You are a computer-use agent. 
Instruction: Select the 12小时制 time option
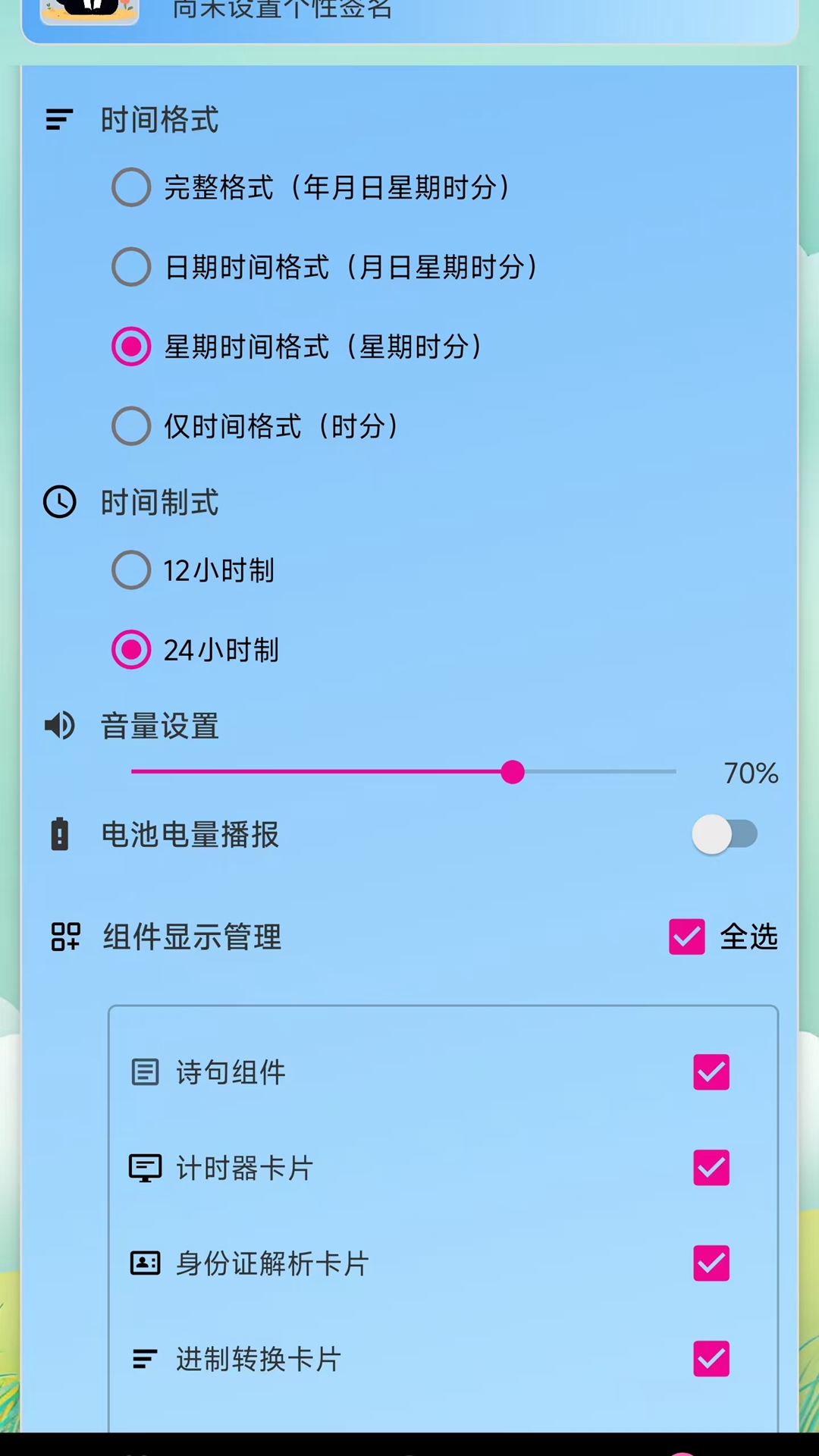[x=130, y=570]
